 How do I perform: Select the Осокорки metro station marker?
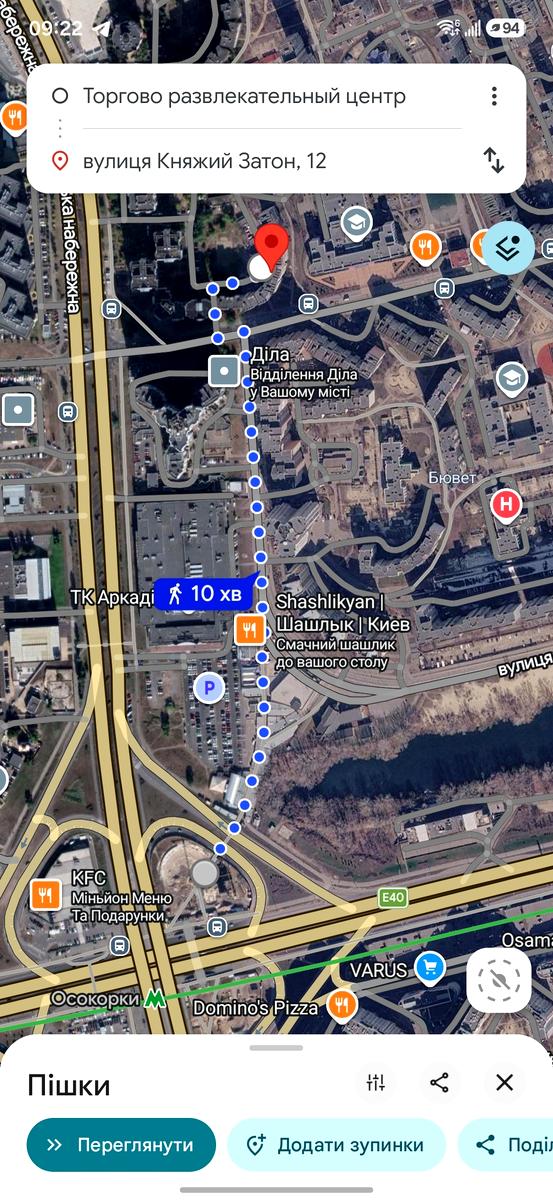(x=154, y=997)
